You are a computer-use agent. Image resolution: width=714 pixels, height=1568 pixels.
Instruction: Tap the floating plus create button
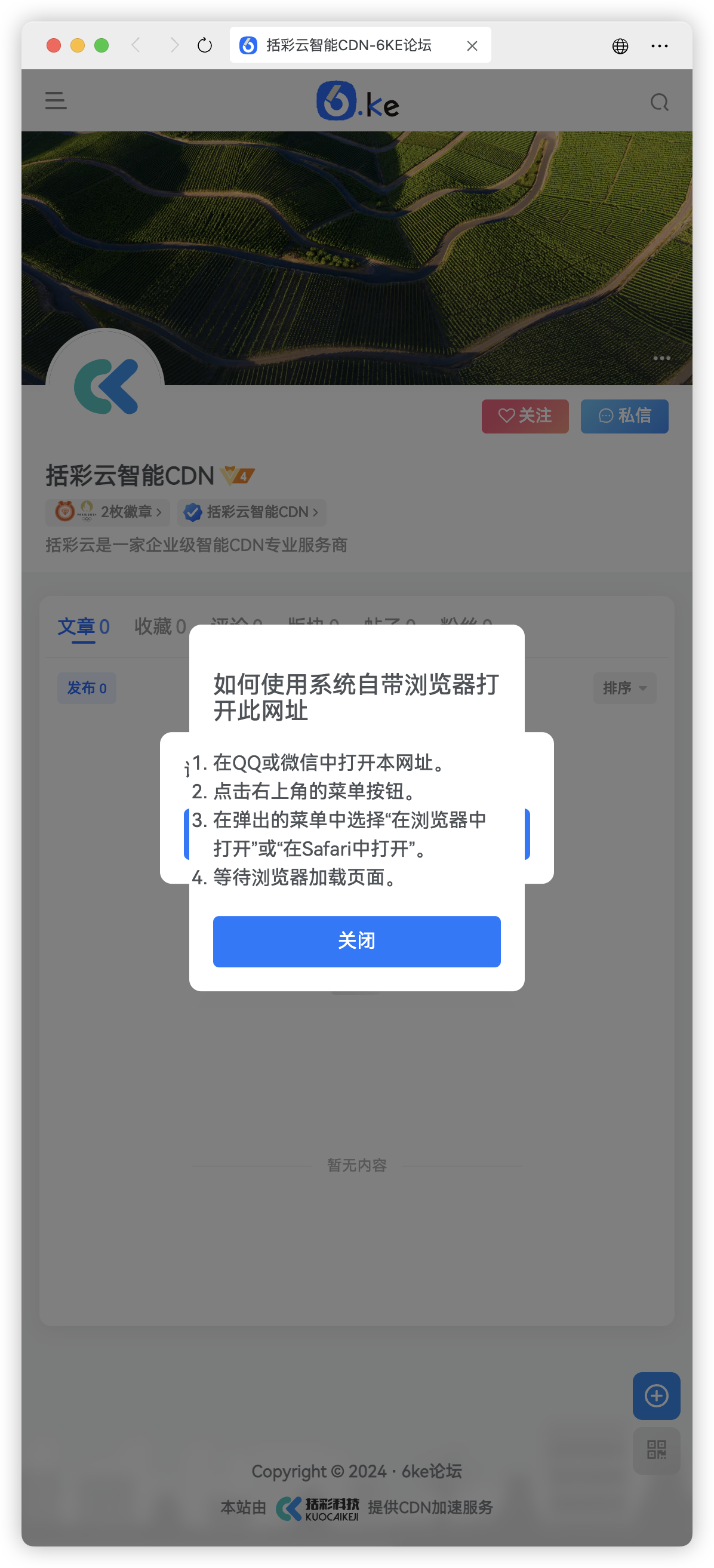(x=656, y=1396)
